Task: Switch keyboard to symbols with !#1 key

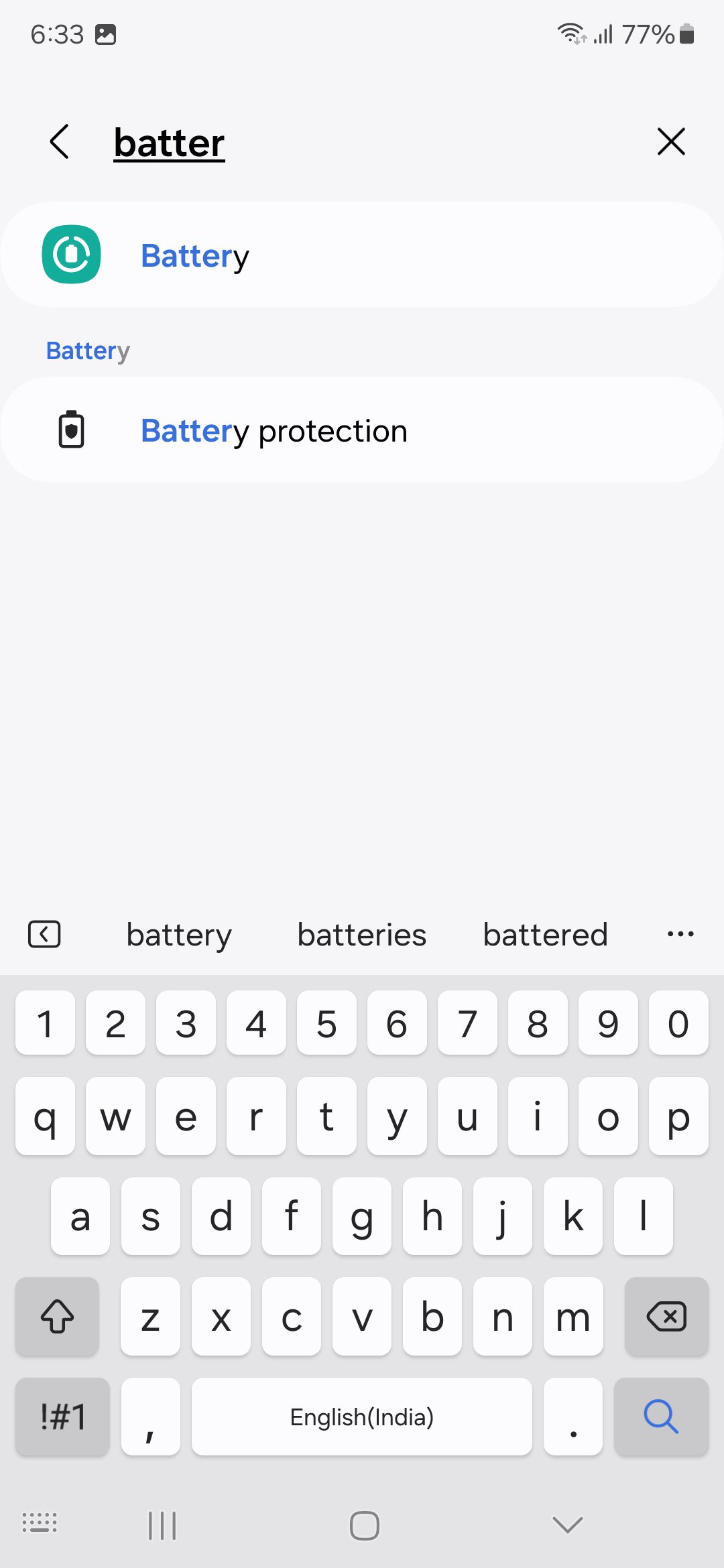Action: point(61,1417)
